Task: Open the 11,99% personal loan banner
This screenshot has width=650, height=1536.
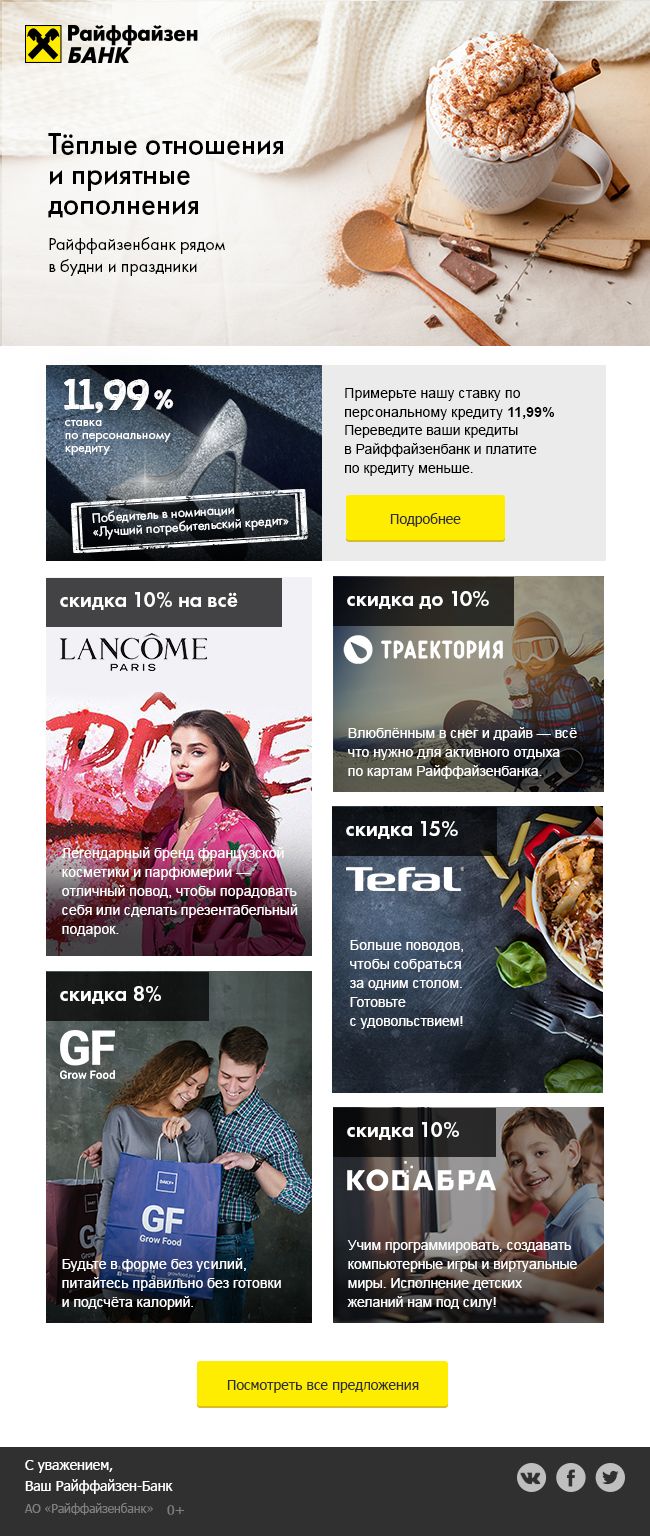Action: tap(184, 463)
